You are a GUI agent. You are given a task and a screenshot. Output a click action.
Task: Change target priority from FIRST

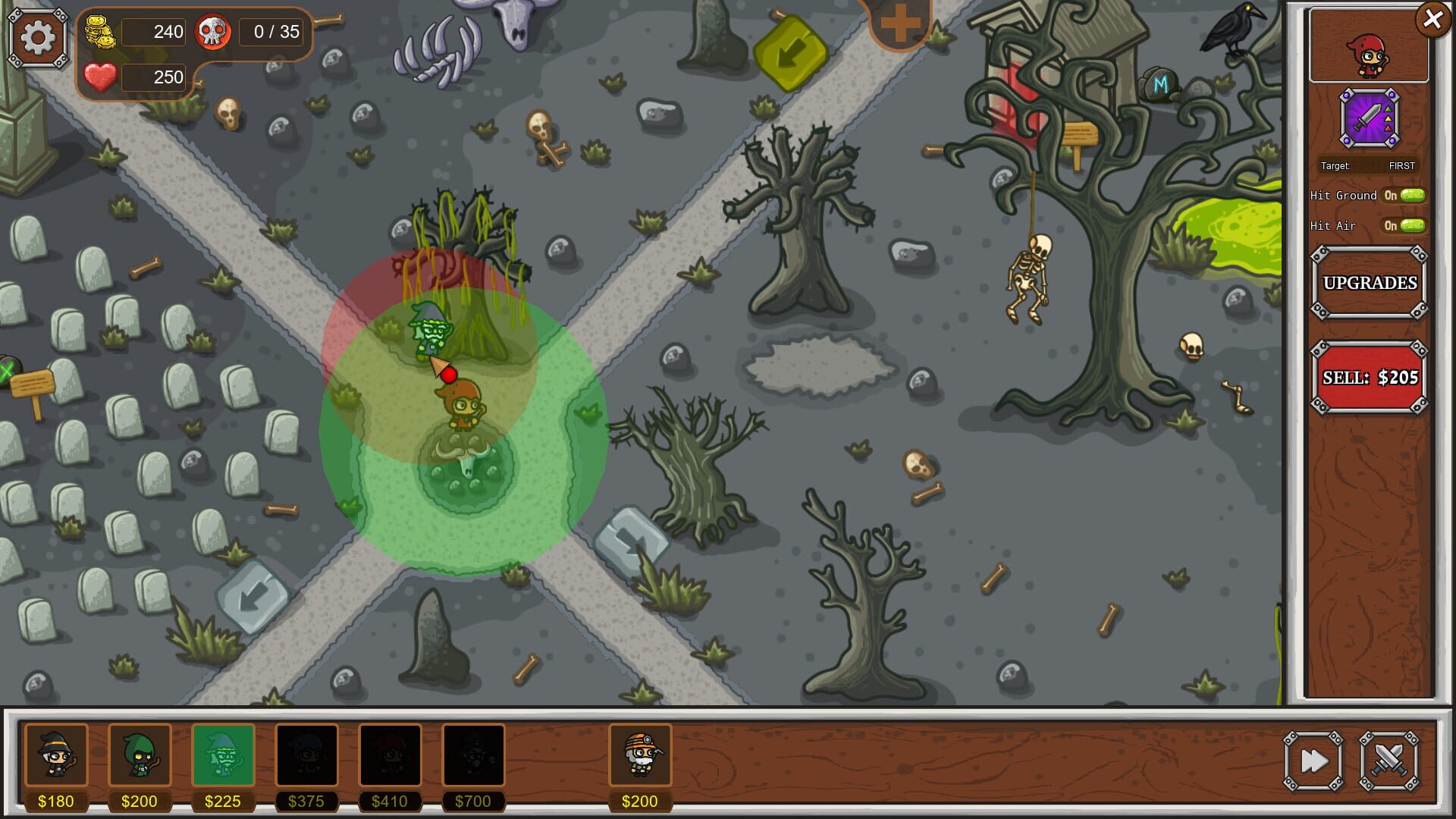1401,166
